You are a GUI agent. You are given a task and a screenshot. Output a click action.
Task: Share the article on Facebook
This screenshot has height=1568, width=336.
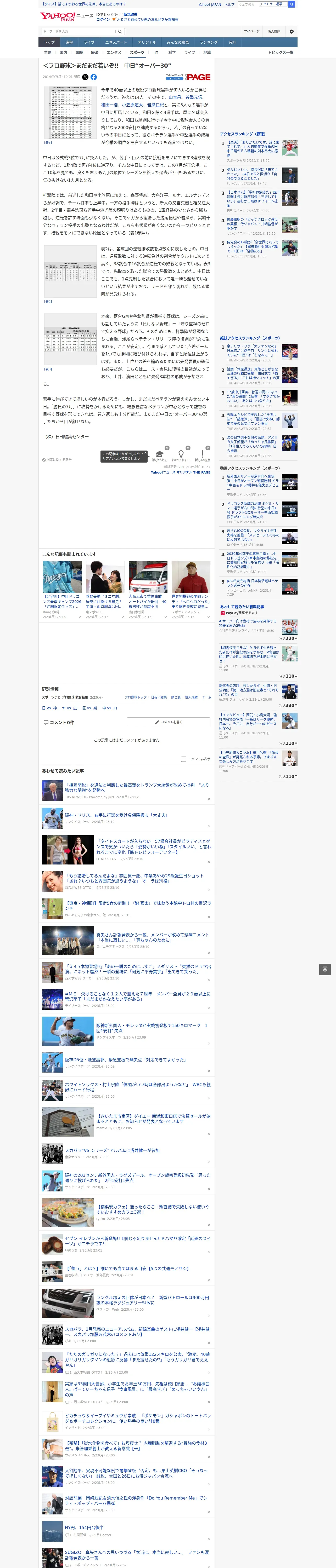coord(93,77)
